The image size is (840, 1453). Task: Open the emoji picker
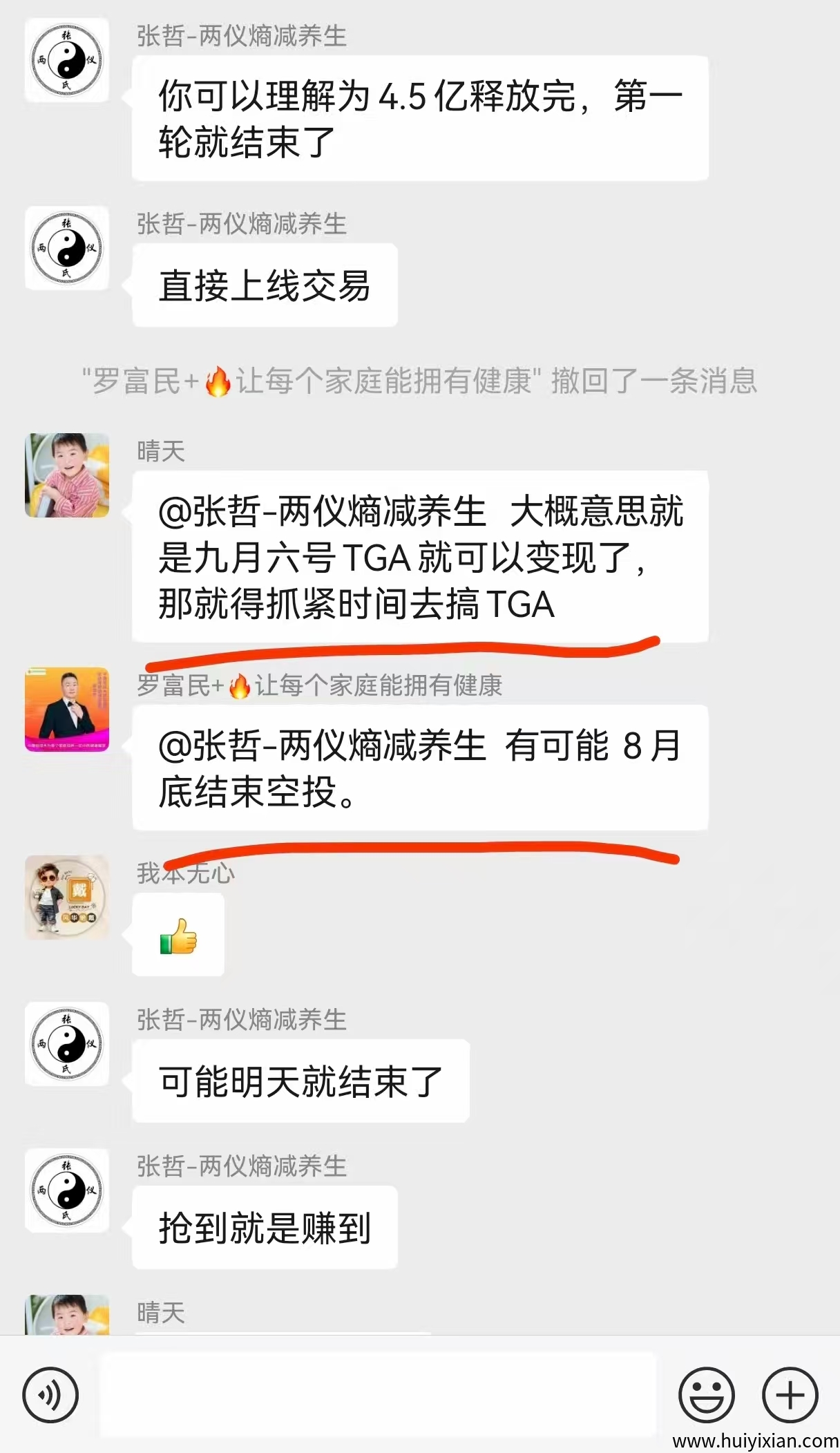(706, 1395)
